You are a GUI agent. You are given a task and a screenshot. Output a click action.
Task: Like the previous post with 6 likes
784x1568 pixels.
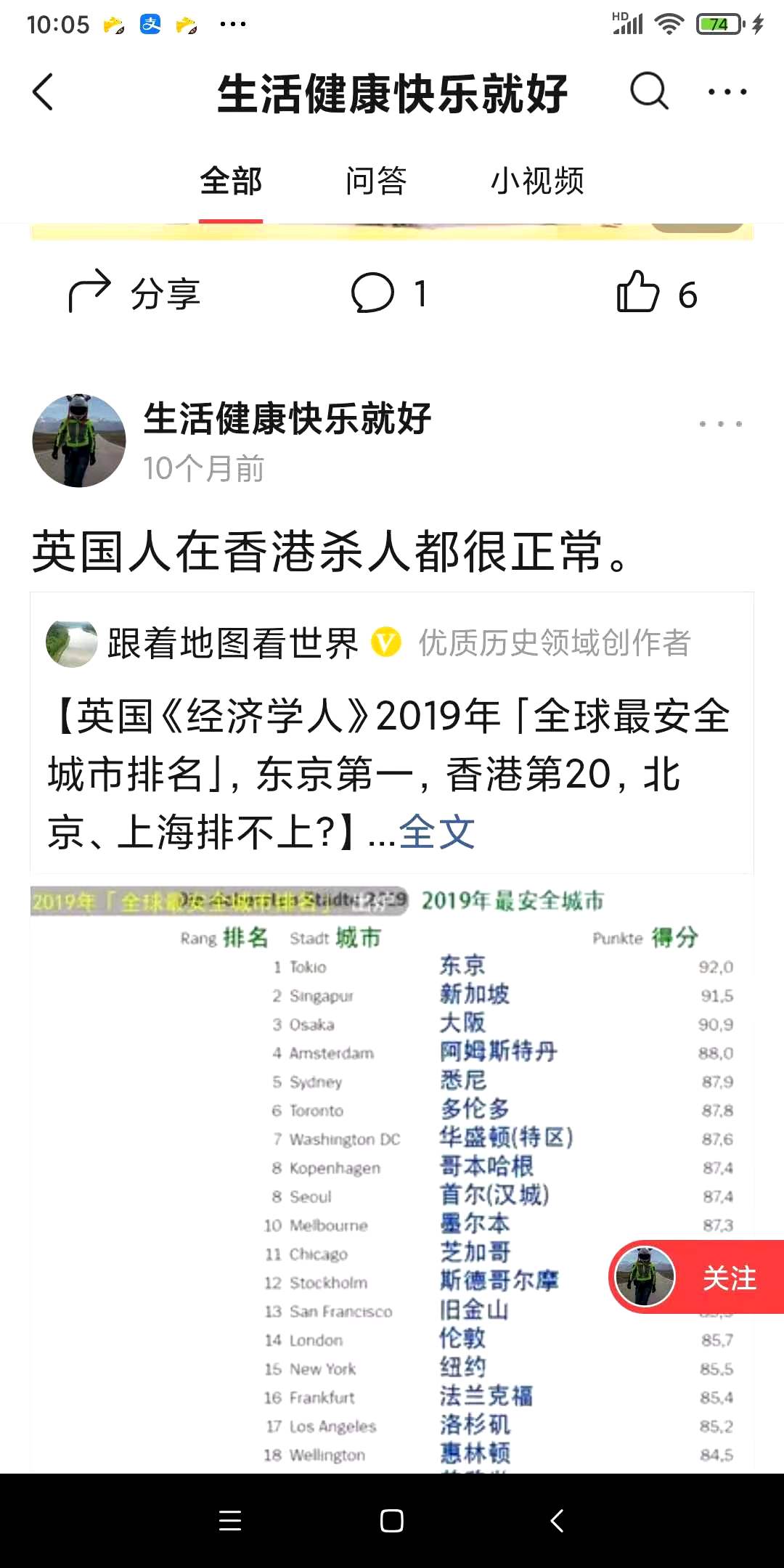click(x=656, y=293)
